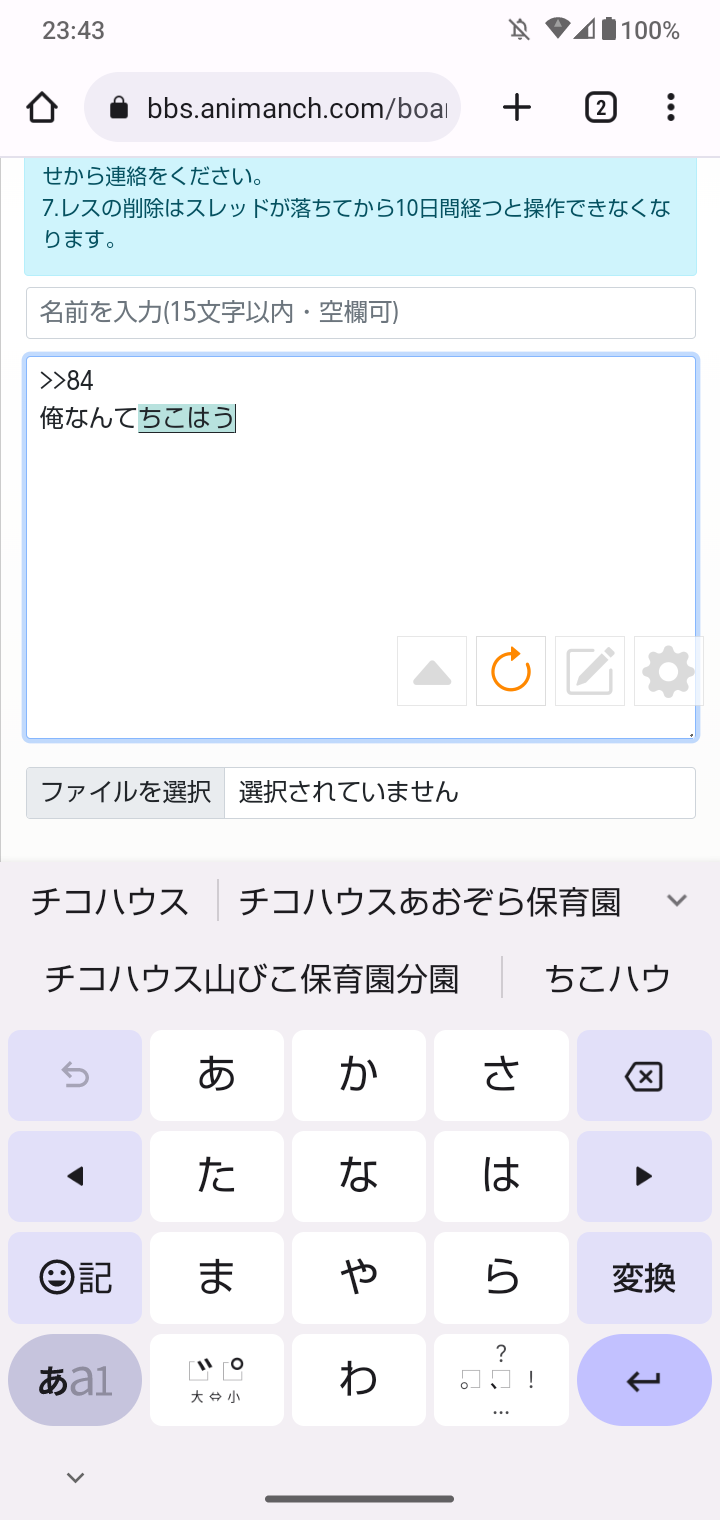The width and height of the screenshot is (720, 1520).
Task: Pick the チコハウス山びこ保育園分園 suggestion
Action: coord(252,978)
